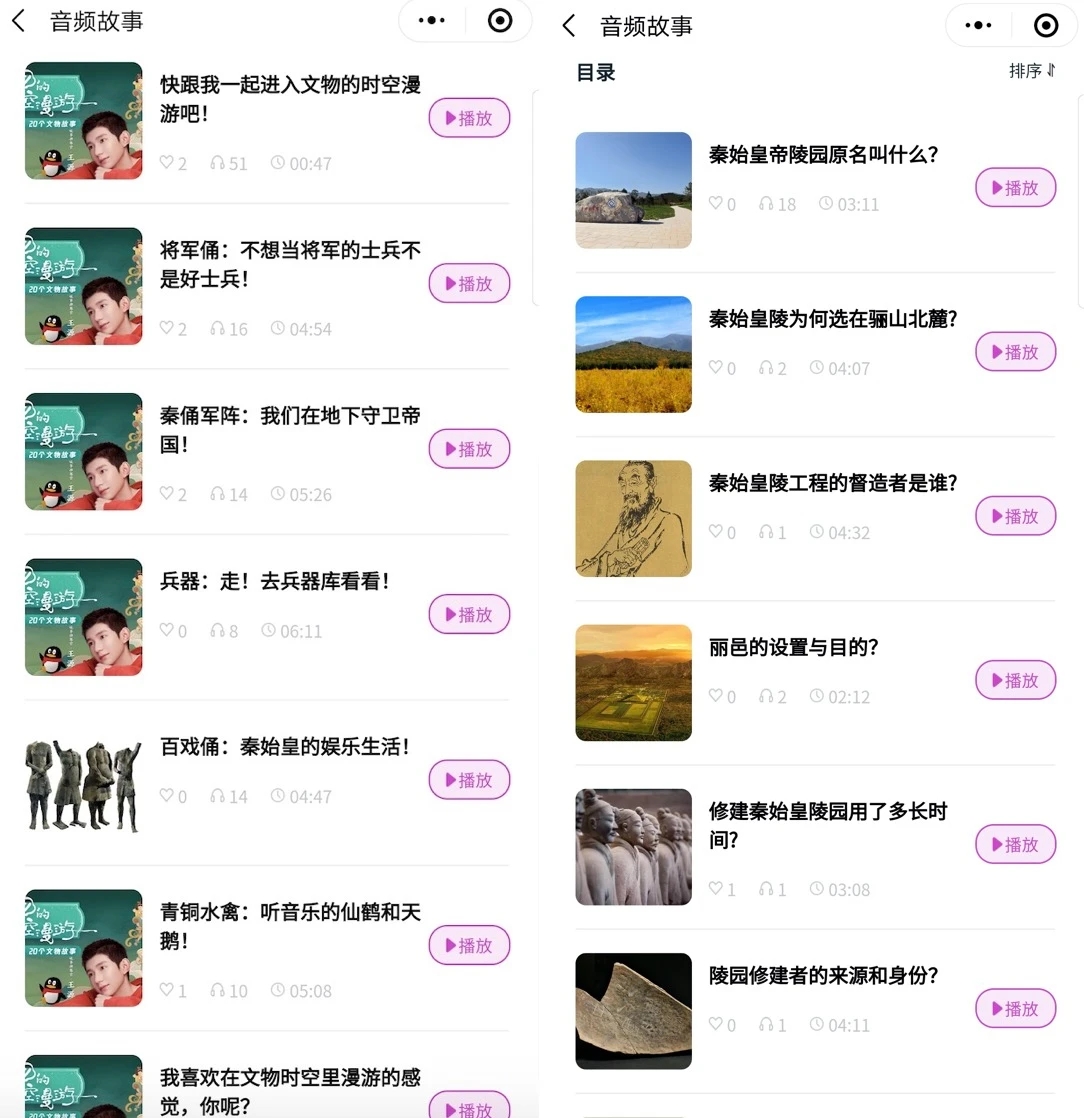The width and height of the screenshot is (1084, 1118).
Task: Go back from the left 音频故事 page
Action: coord(18,21)
